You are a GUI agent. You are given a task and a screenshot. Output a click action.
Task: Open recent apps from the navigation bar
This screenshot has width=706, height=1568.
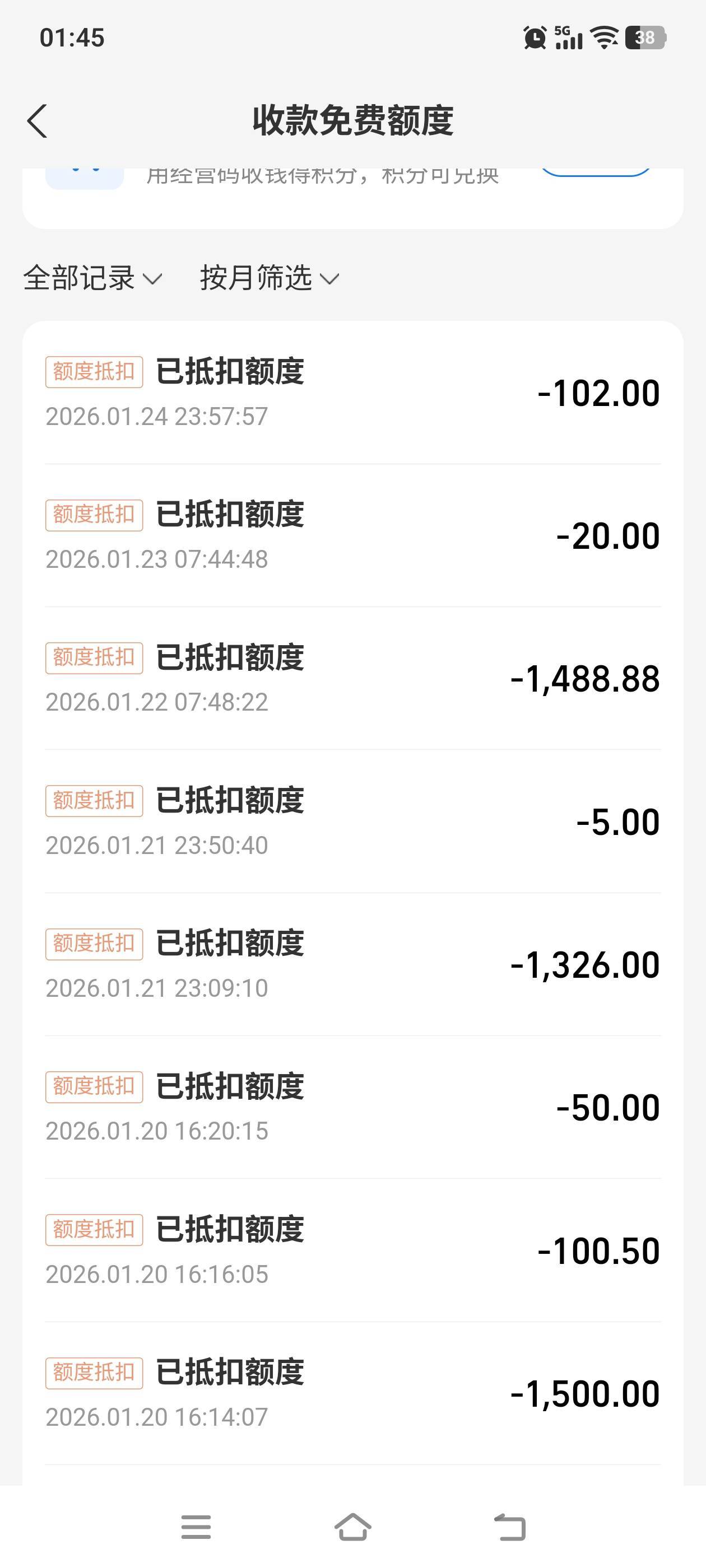click(196, 1527)
